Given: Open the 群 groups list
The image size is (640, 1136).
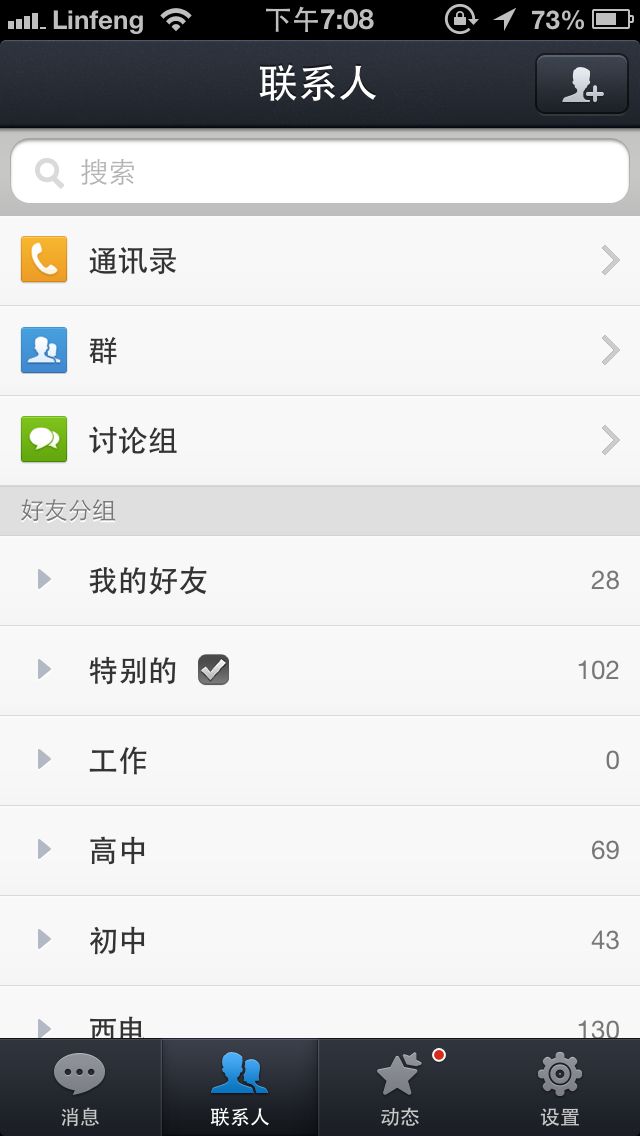Looking at the screenshot, I should [320, 351].
